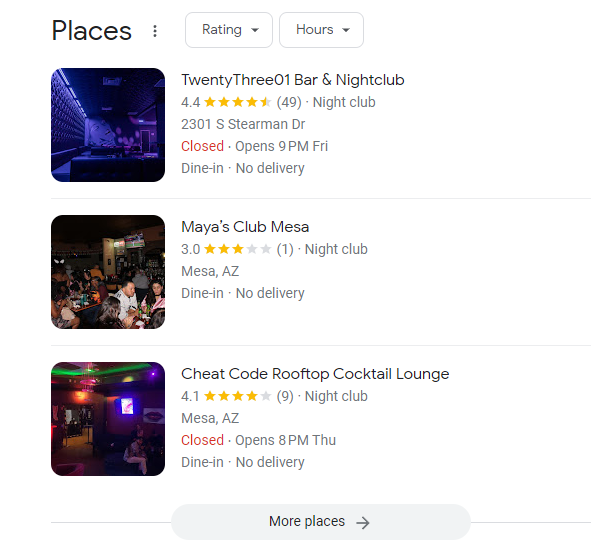View Maya's Club Mesa photo

pos(108,272)
